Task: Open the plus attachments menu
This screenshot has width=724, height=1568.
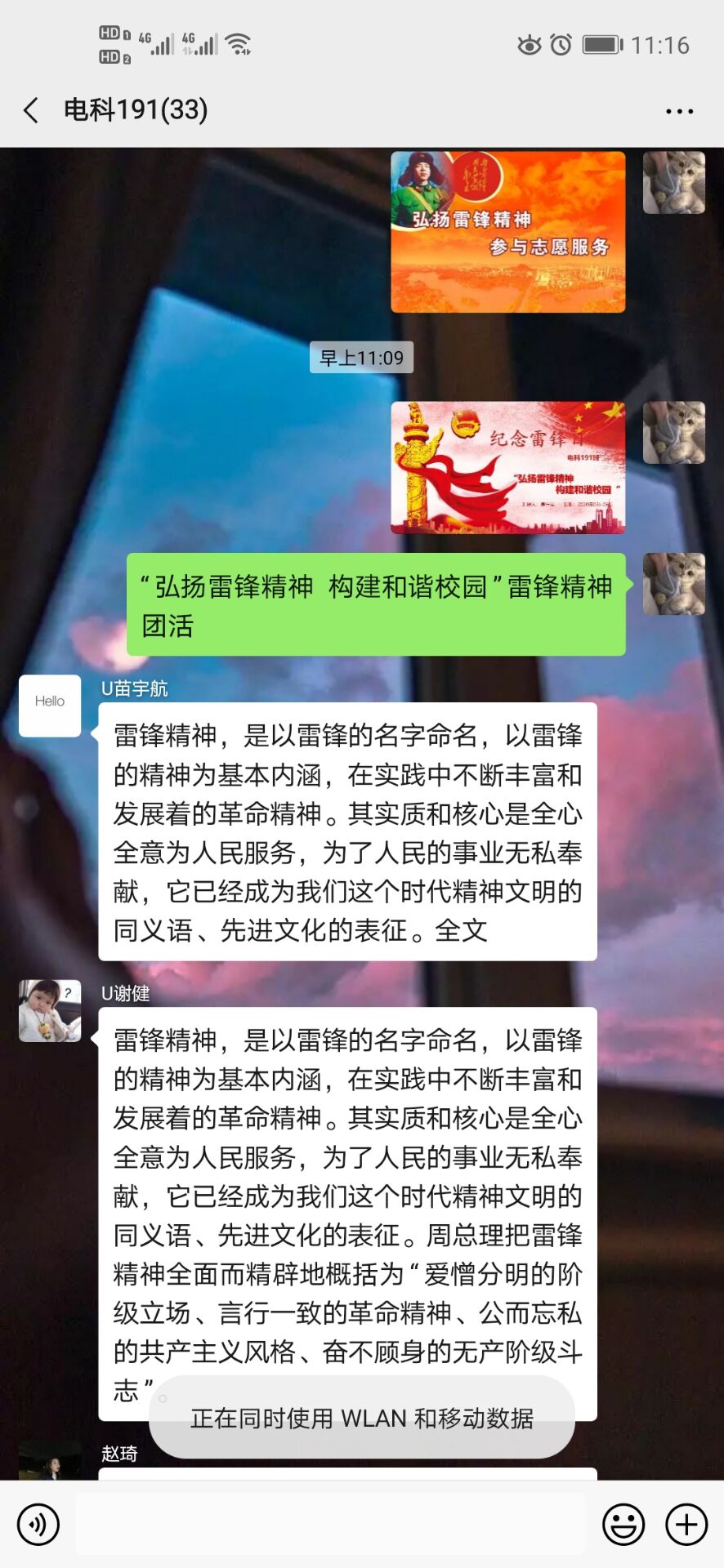Action: [686, 1524]
